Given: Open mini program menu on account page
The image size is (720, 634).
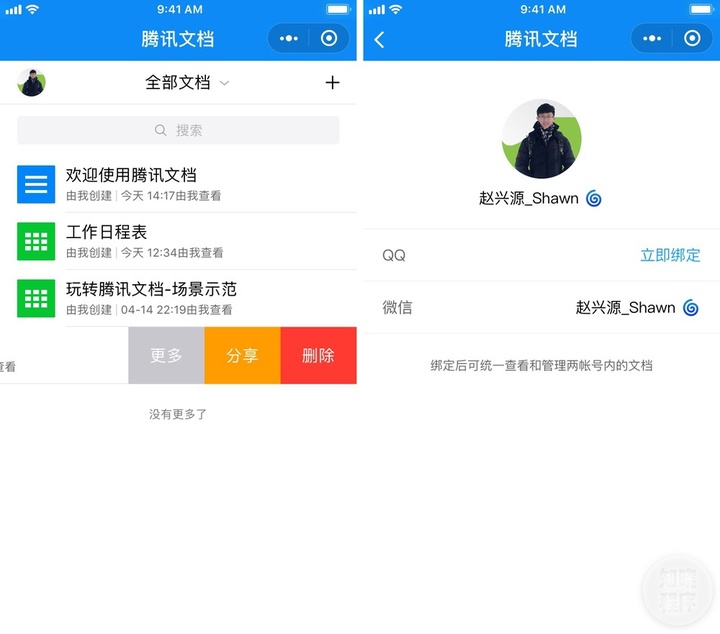Looking at the screenshot, I should click(x=652, y=39).
